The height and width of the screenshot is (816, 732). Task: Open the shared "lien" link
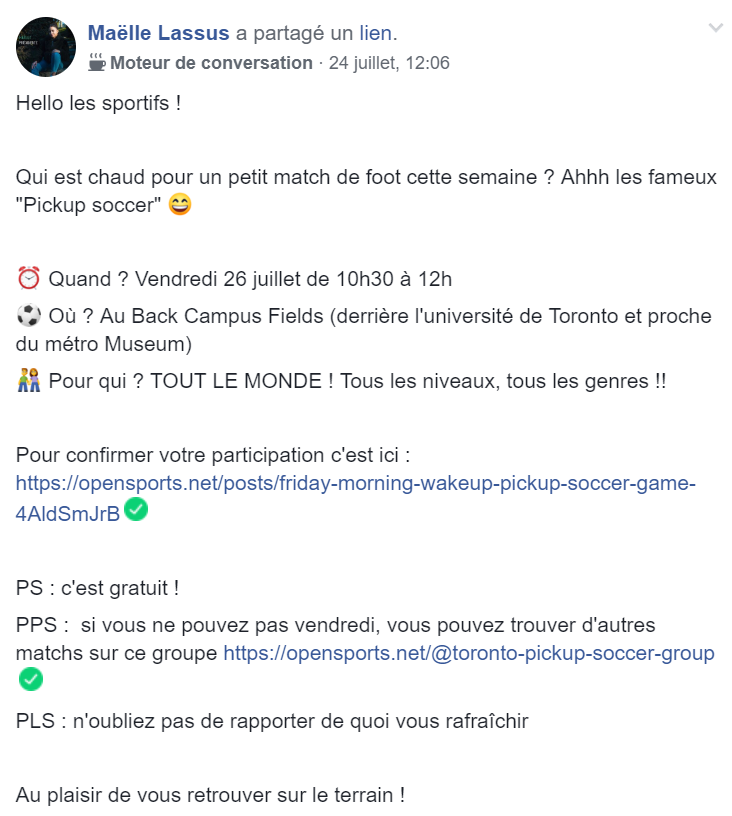pyautogui.click(x=376, y=34)
